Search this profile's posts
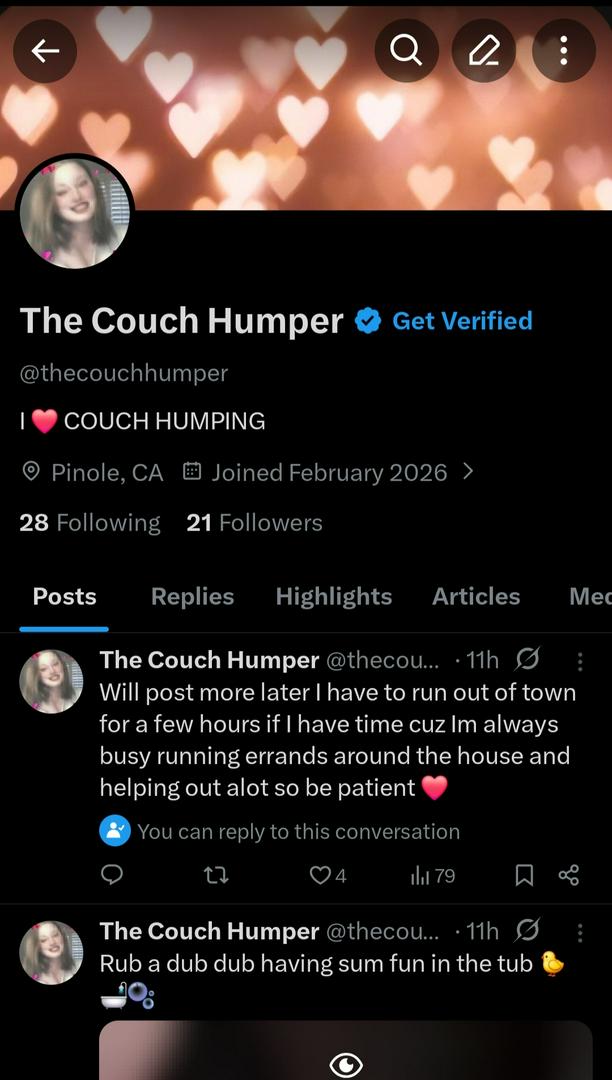Viewport: 612px width, 1080px height. pos(406,51)
